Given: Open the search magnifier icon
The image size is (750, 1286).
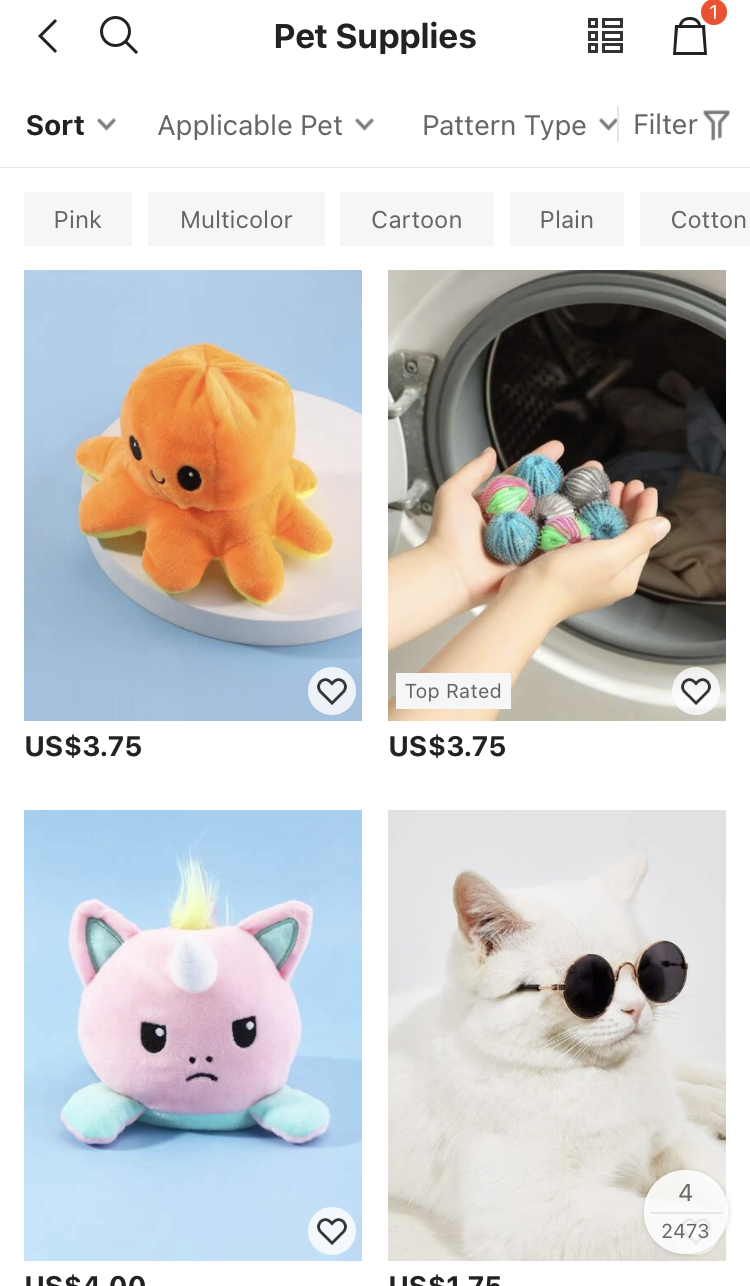Looking at the screenshot, I should pos(119,36).
